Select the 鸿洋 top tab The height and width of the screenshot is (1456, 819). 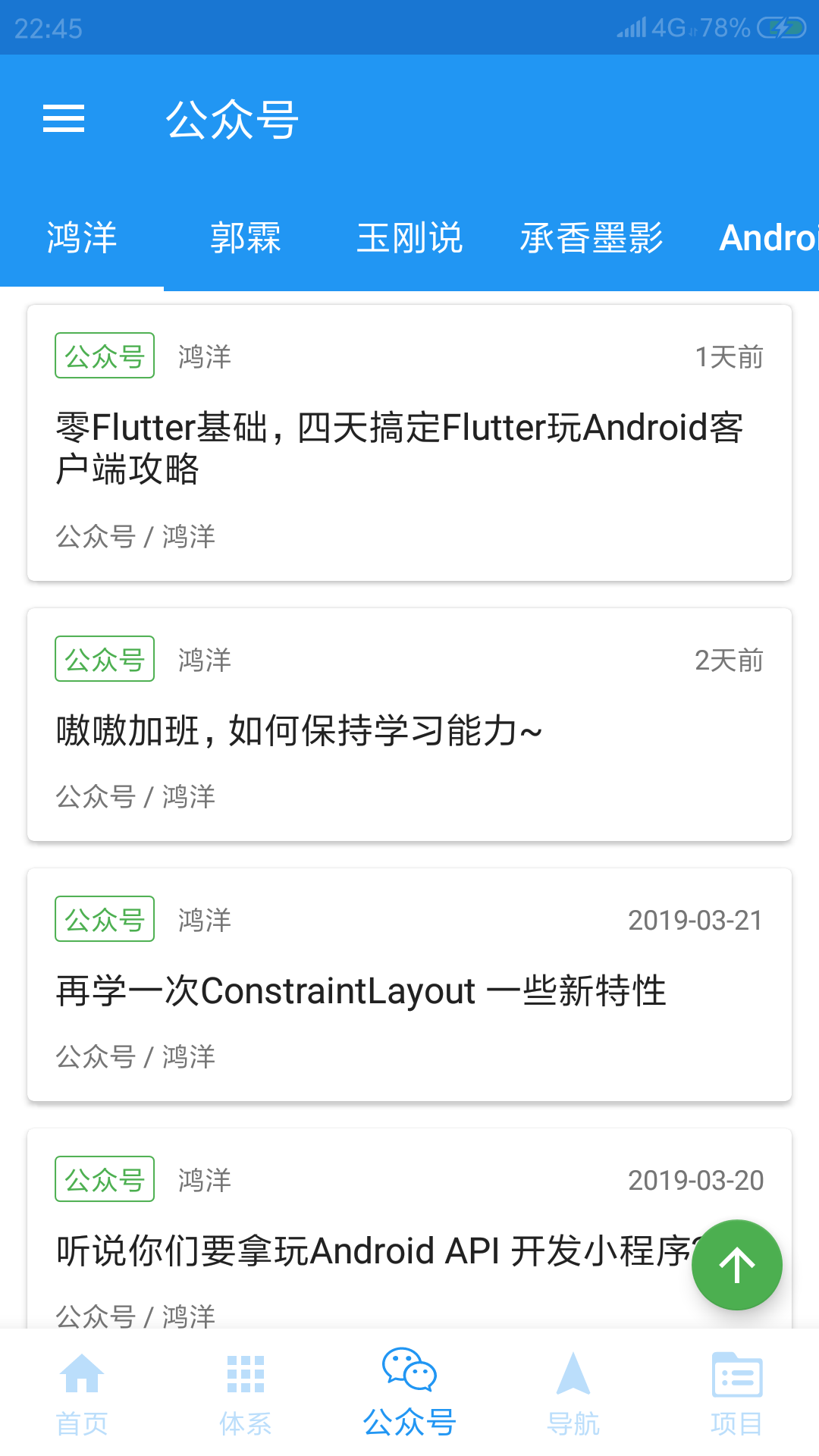[x=82, y=237]
